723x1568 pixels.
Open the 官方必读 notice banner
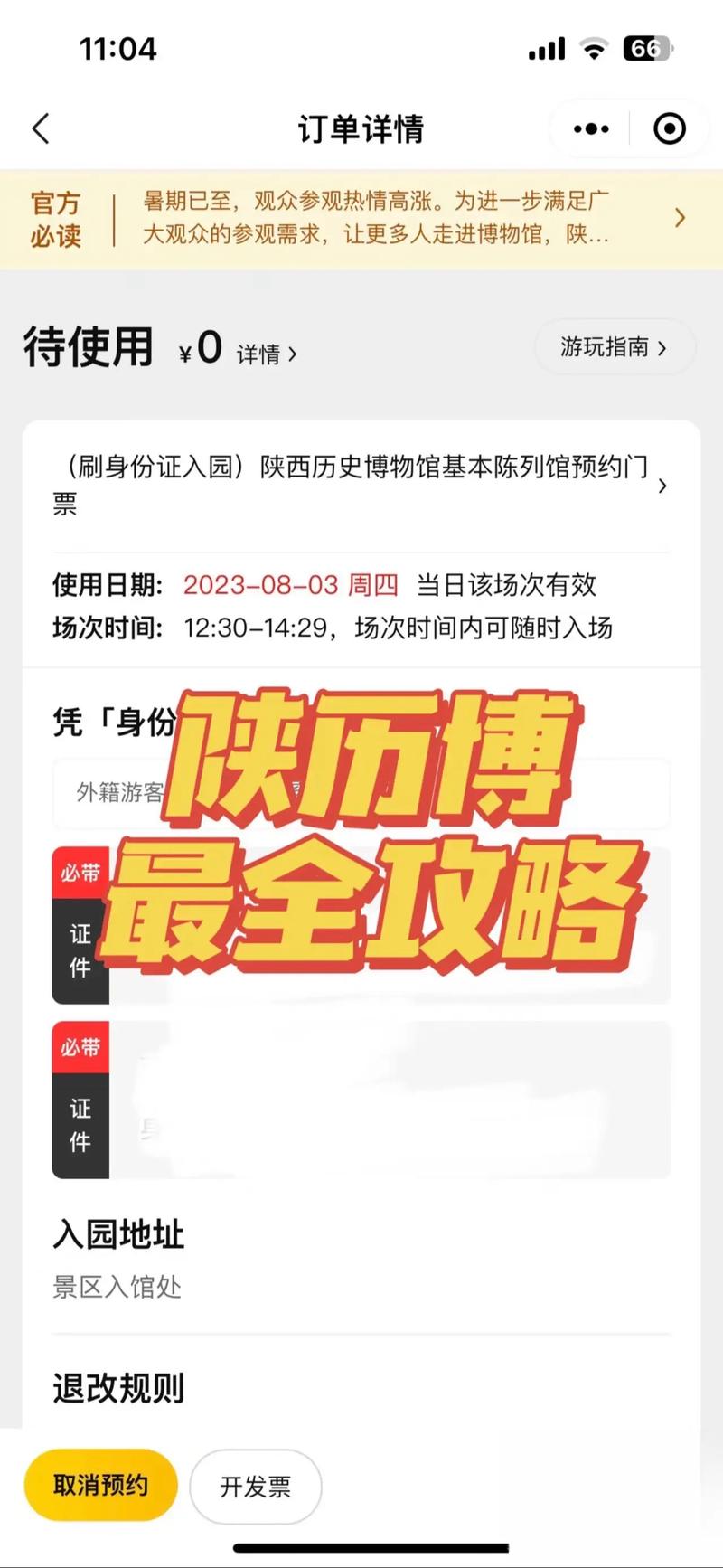click(x=361, y=218)
